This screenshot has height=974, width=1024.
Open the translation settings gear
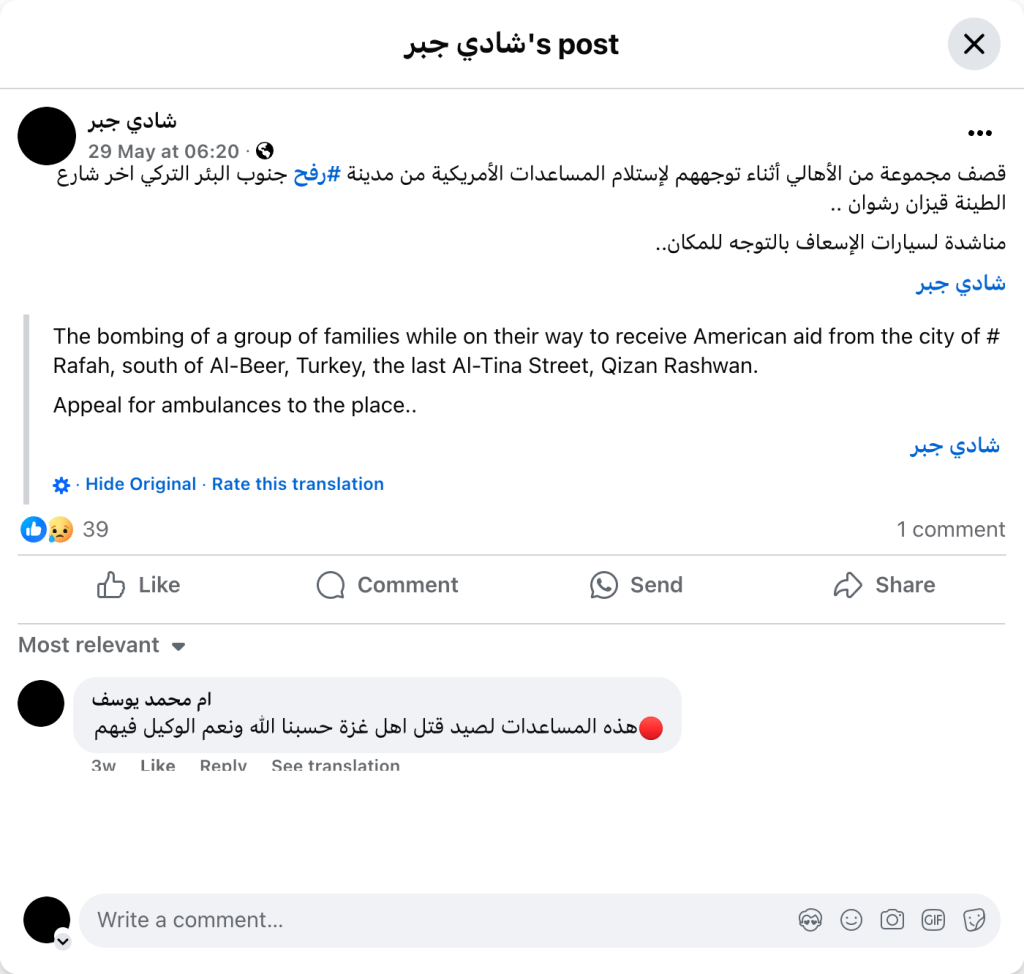tap(61, 485)
